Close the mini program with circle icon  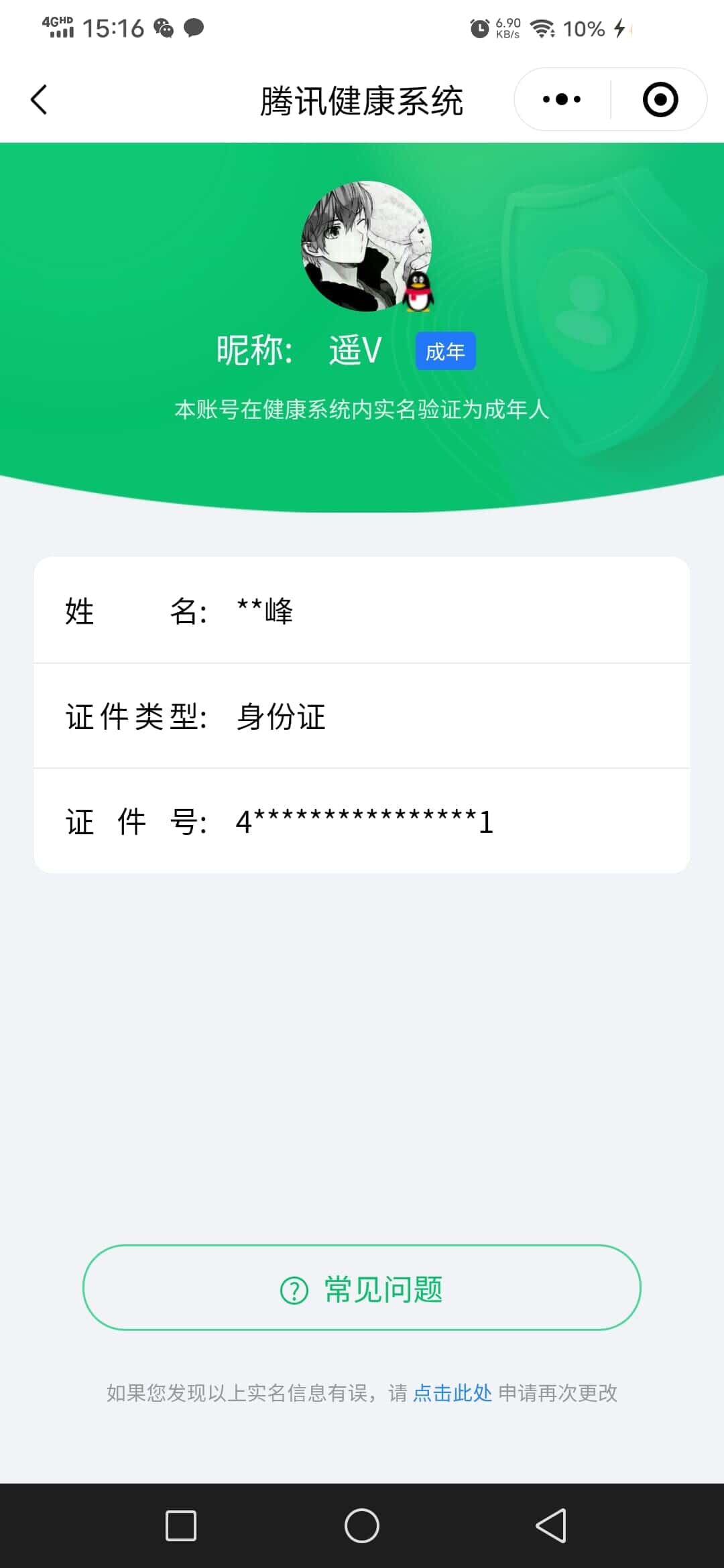[660, 100]
